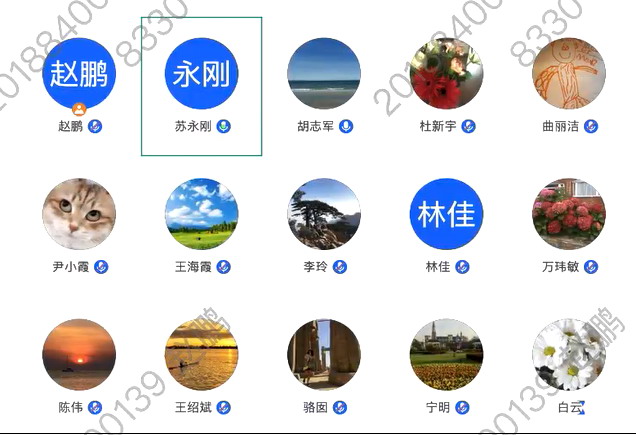This screenshot has width=636, height=435.
Task: Open 苏永刚's participant tile
Action: pos(201,75)
